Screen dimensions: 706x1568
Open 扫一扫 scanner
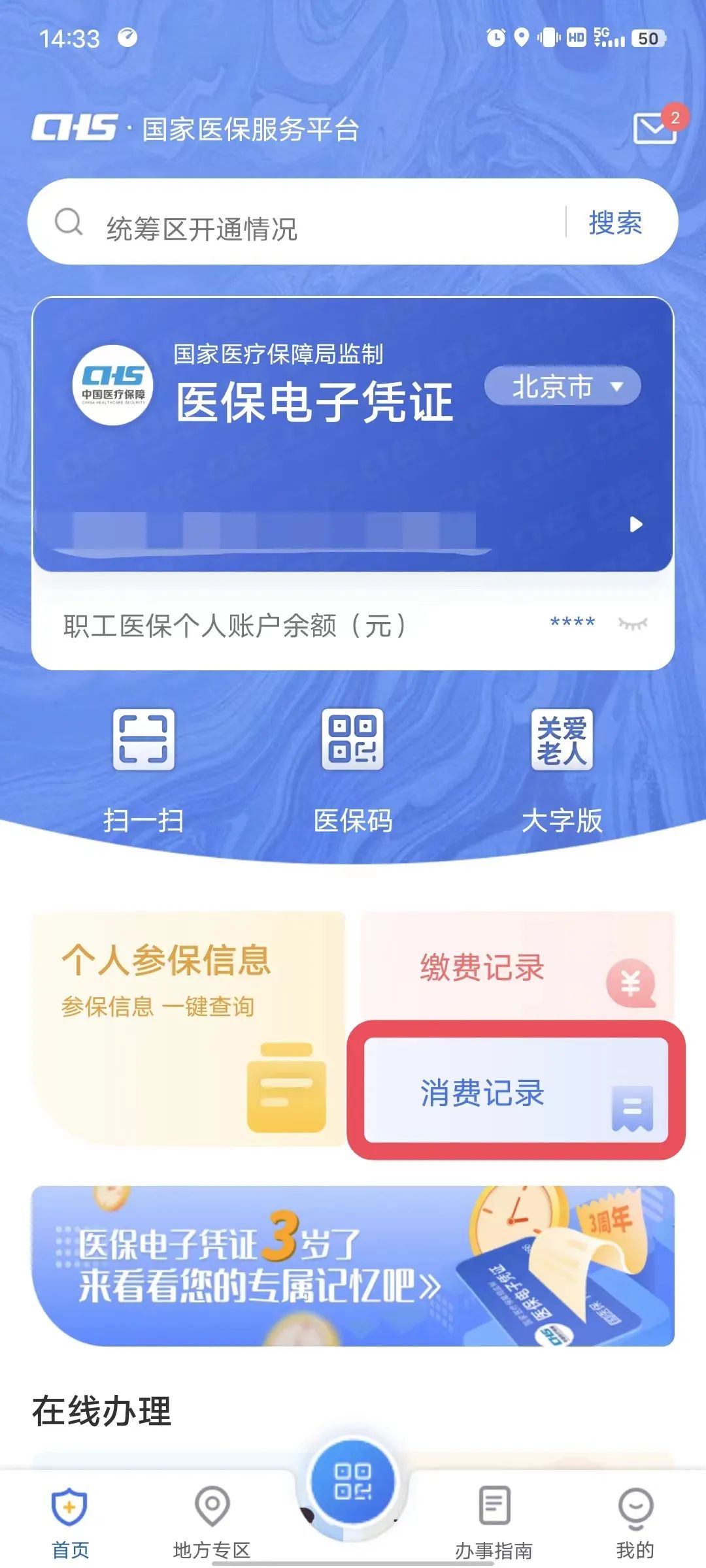tap(144, 768)
